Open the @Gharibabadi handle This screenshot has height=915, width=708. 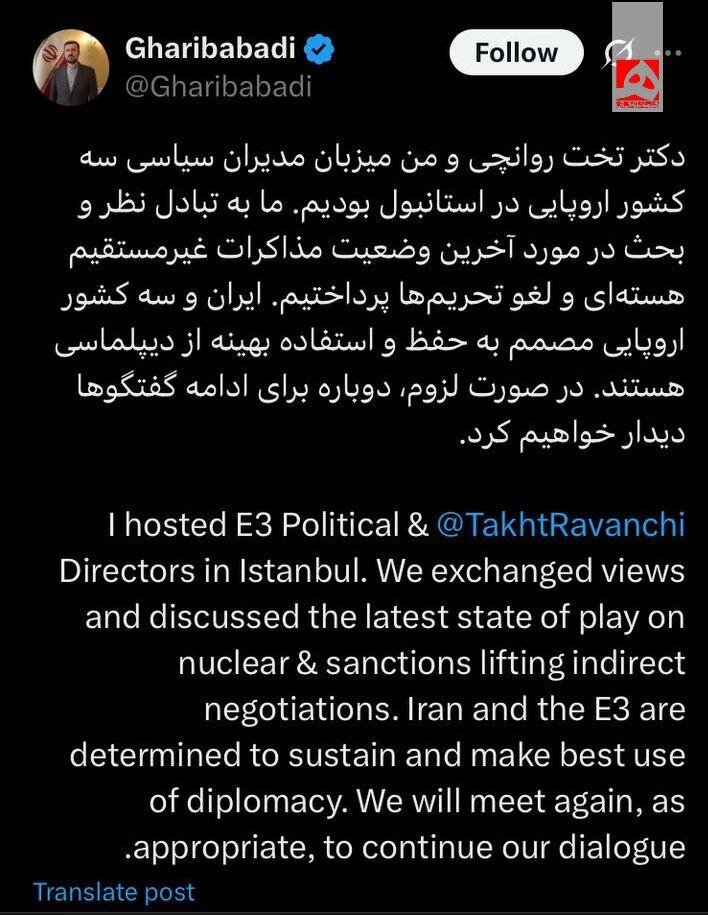point(217,88)
